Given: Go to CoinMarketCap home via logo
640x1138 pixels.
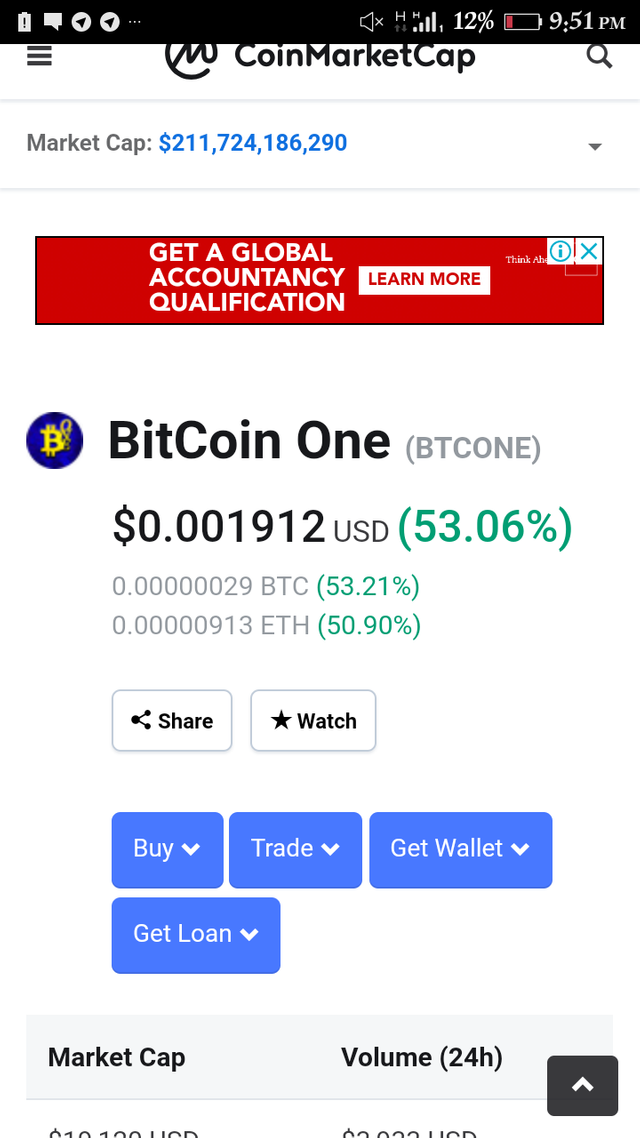Looking at the screenshot, I should [320, 57].
